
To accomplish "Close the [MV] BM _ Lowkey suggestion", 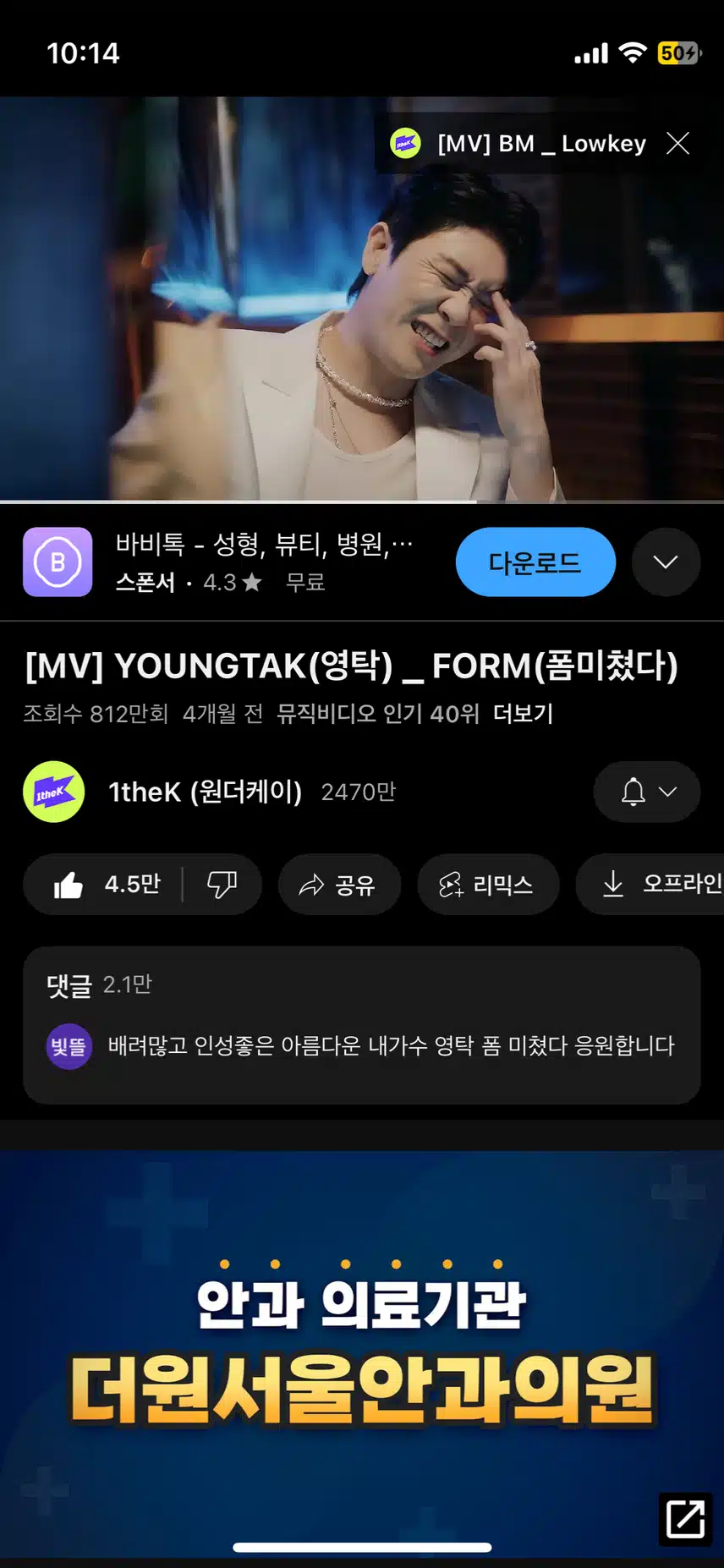I will (x=677, y=143).
